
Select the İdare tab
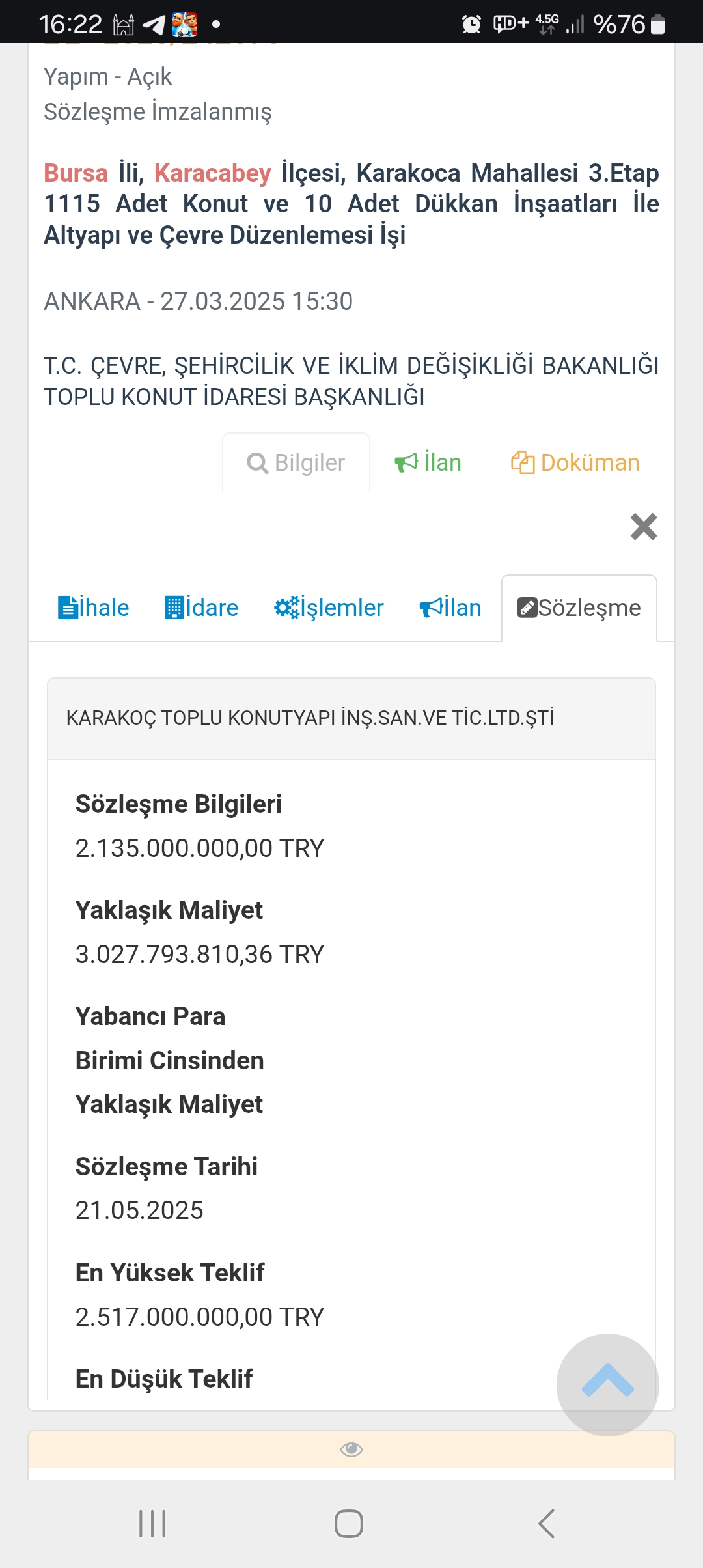coord(201,608)
